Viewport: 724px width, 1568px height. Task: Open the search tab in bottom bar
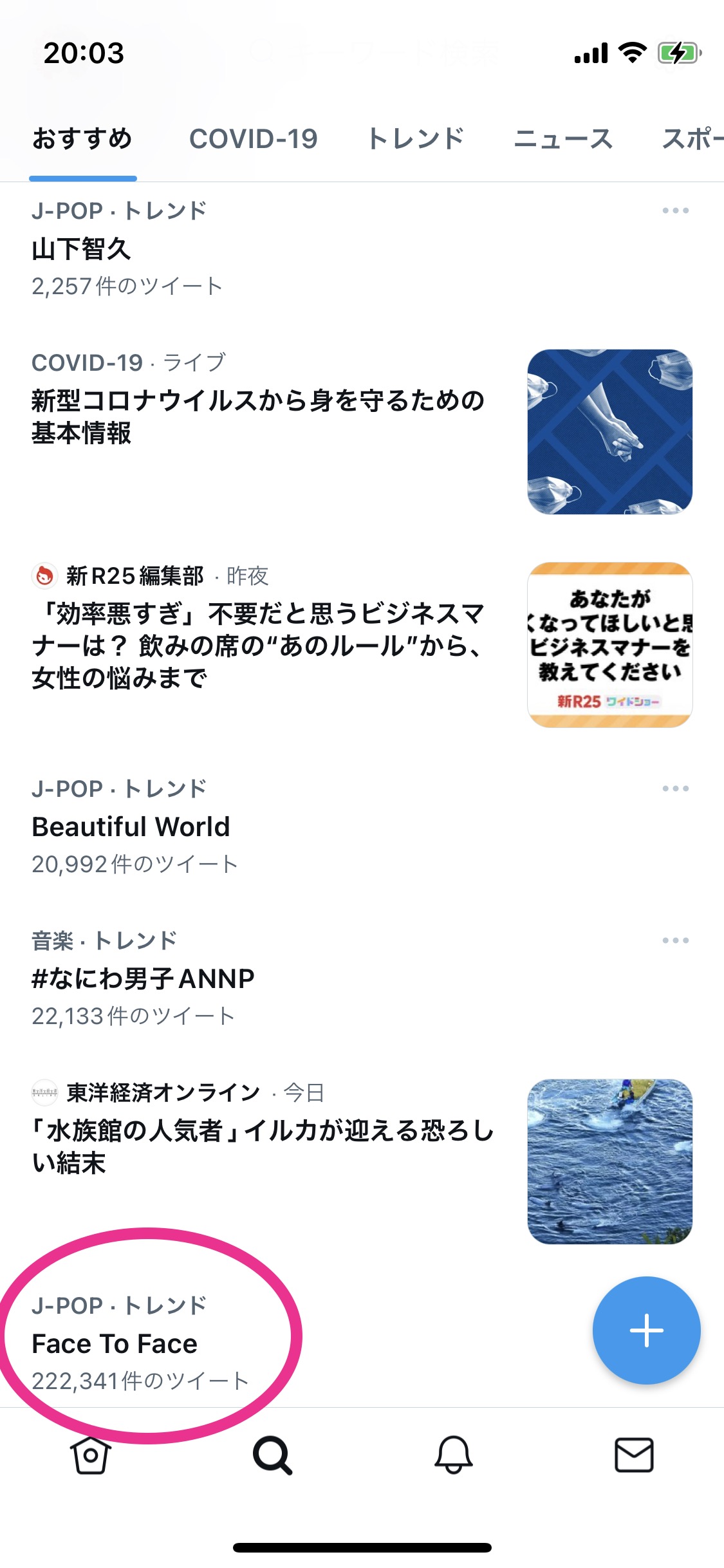272,1455
